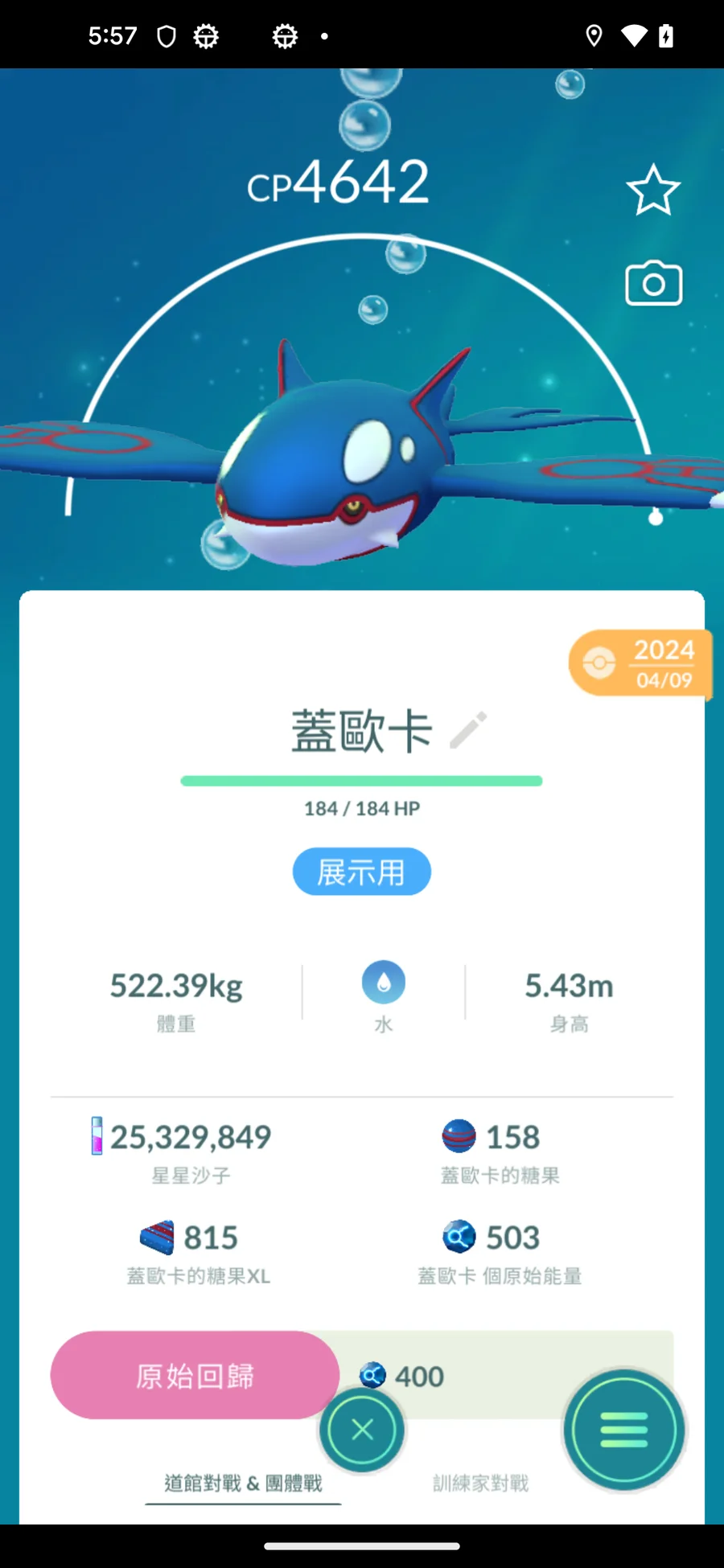Mark Kyogre as favorite with star
724x1568 pixels.
(652, 191)
